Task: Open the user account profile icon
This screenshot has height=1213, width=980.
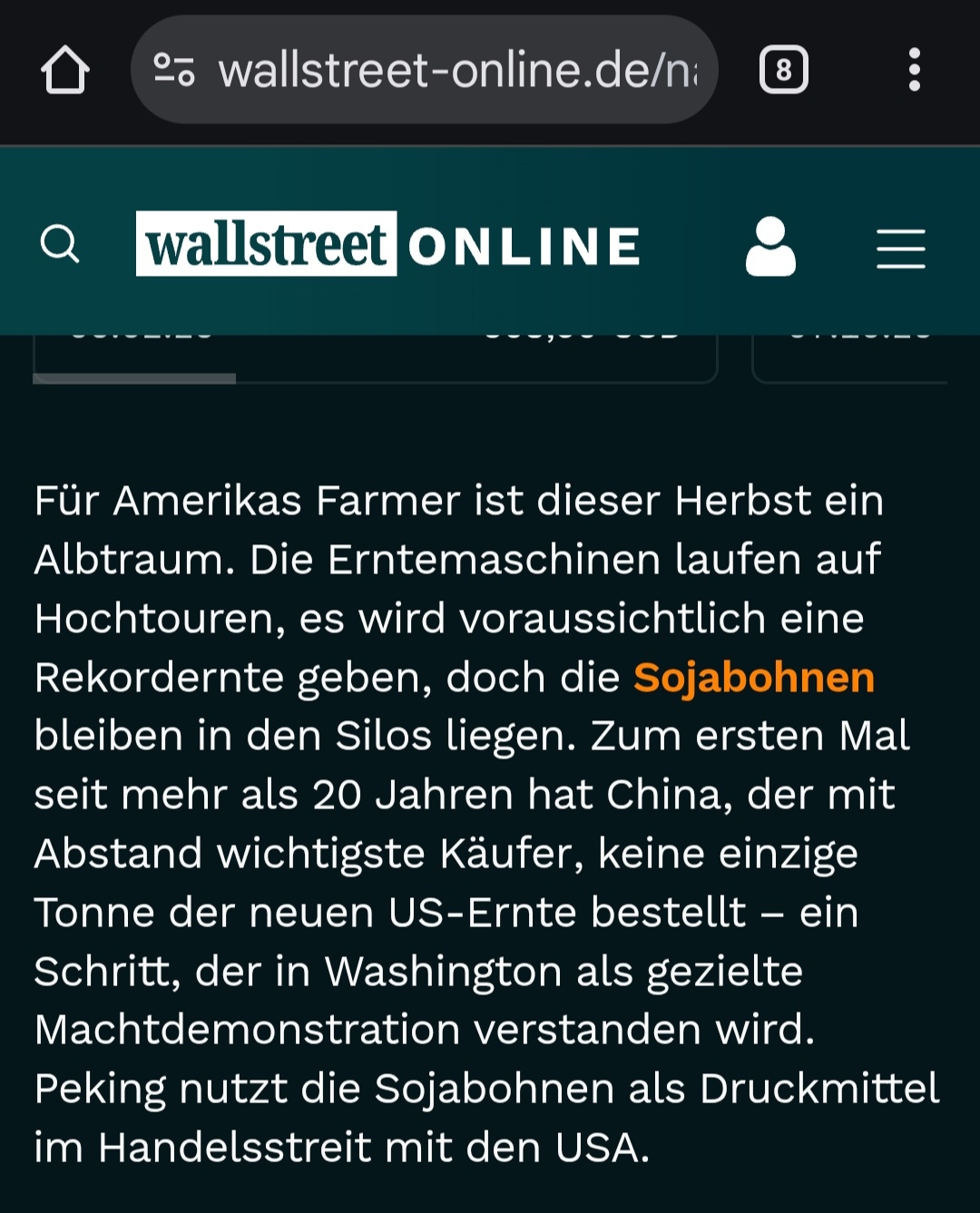Action: (770, 246)
